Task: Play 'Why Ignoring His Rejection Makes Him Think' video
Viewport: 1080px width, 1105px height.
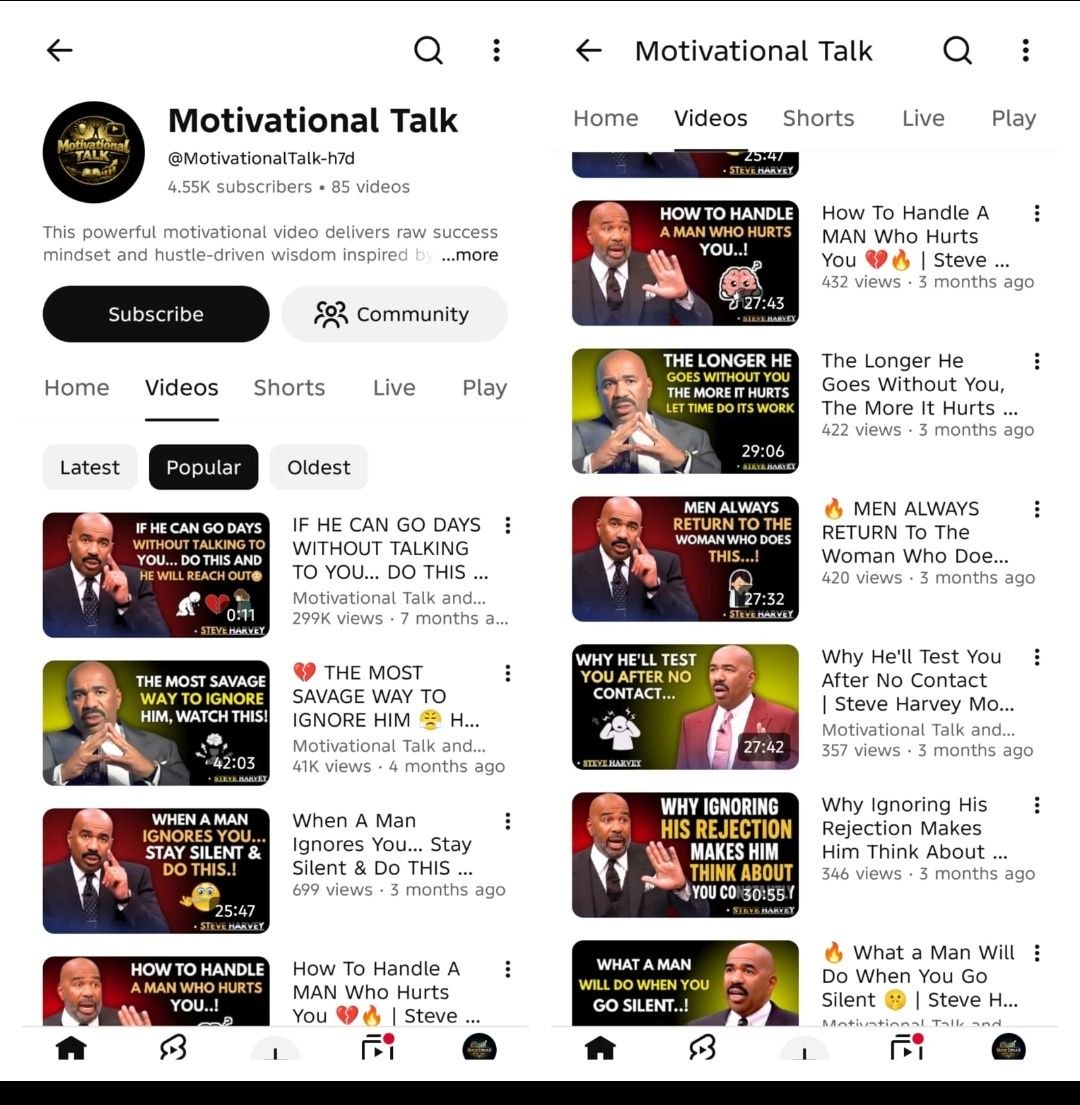Action: 685,855
